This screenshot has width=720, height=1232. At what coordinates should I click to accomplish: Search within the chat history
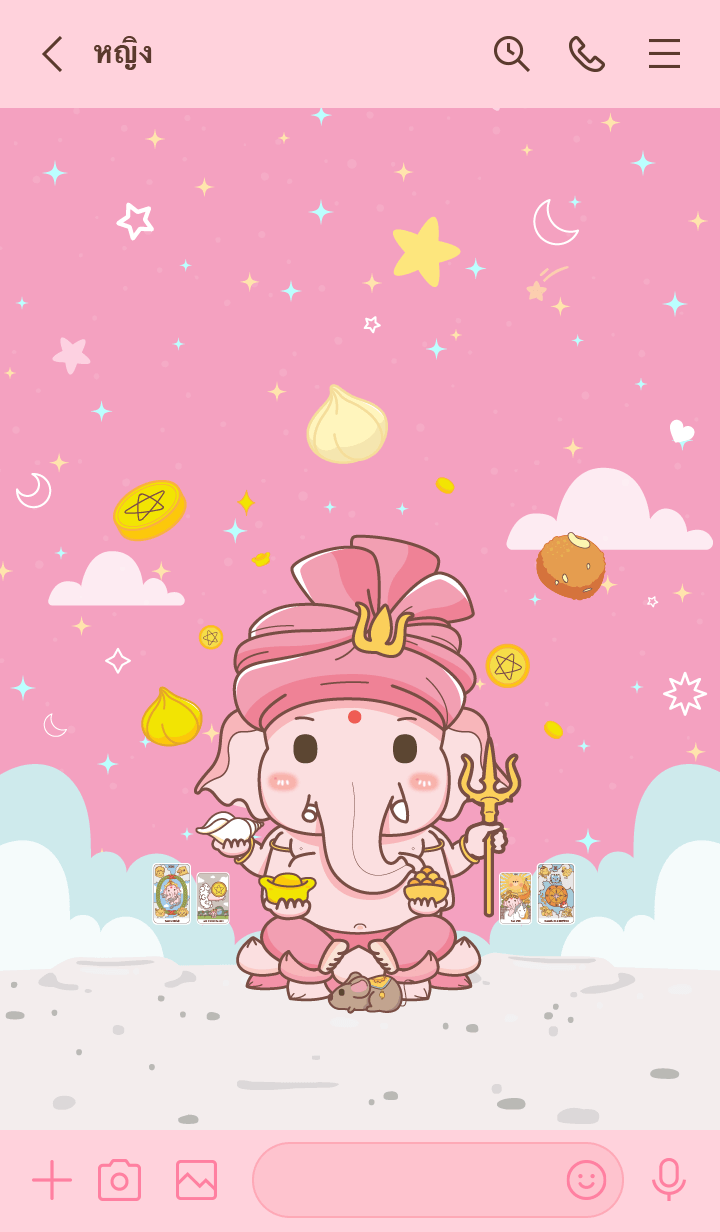click(x=510, y=54)
